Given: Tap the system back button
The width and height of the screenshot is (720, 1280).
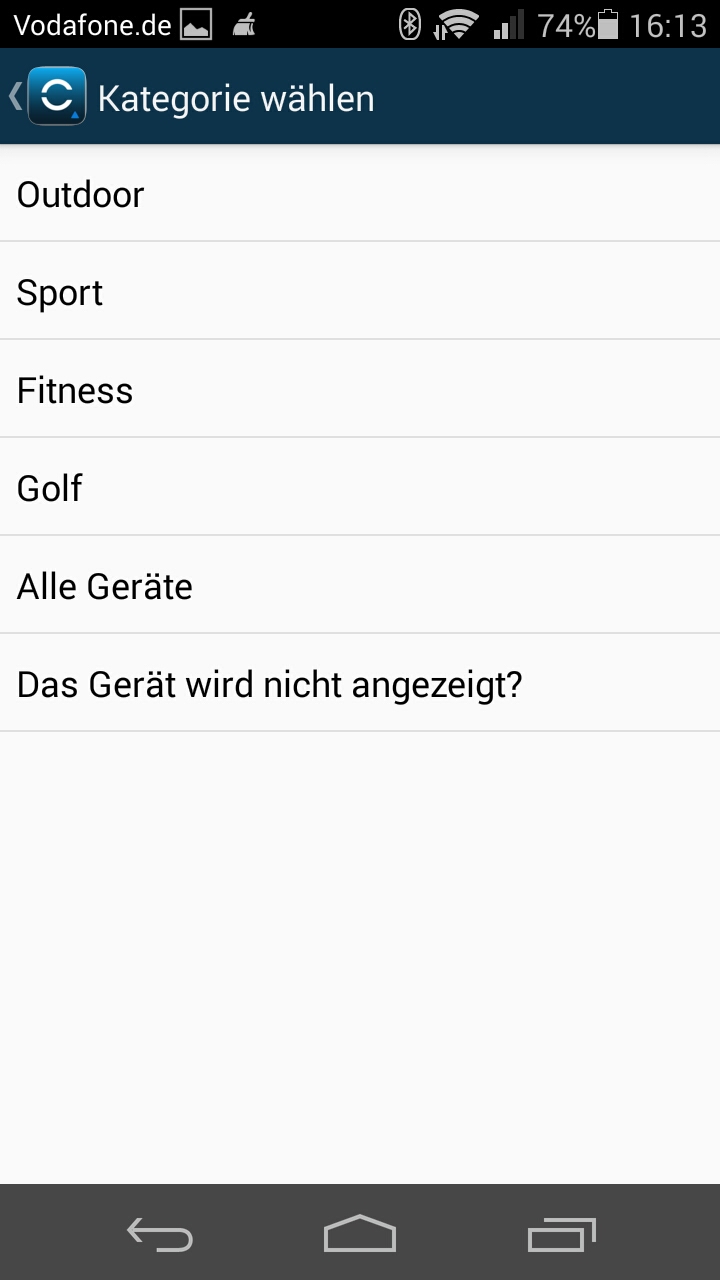Looking at the screenshot, I should coord(160,1235).
